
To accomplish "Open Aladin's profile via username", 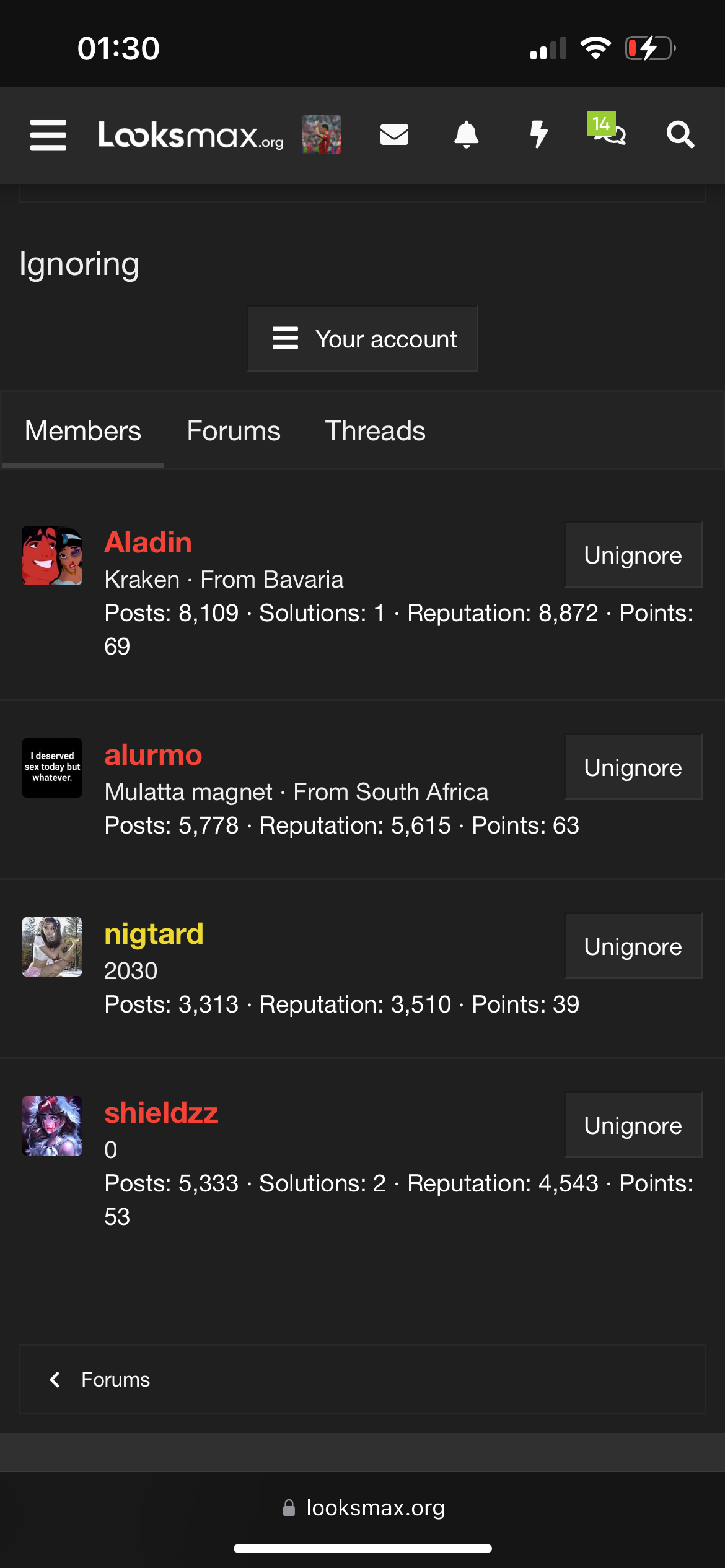I will tap(148, 542).
